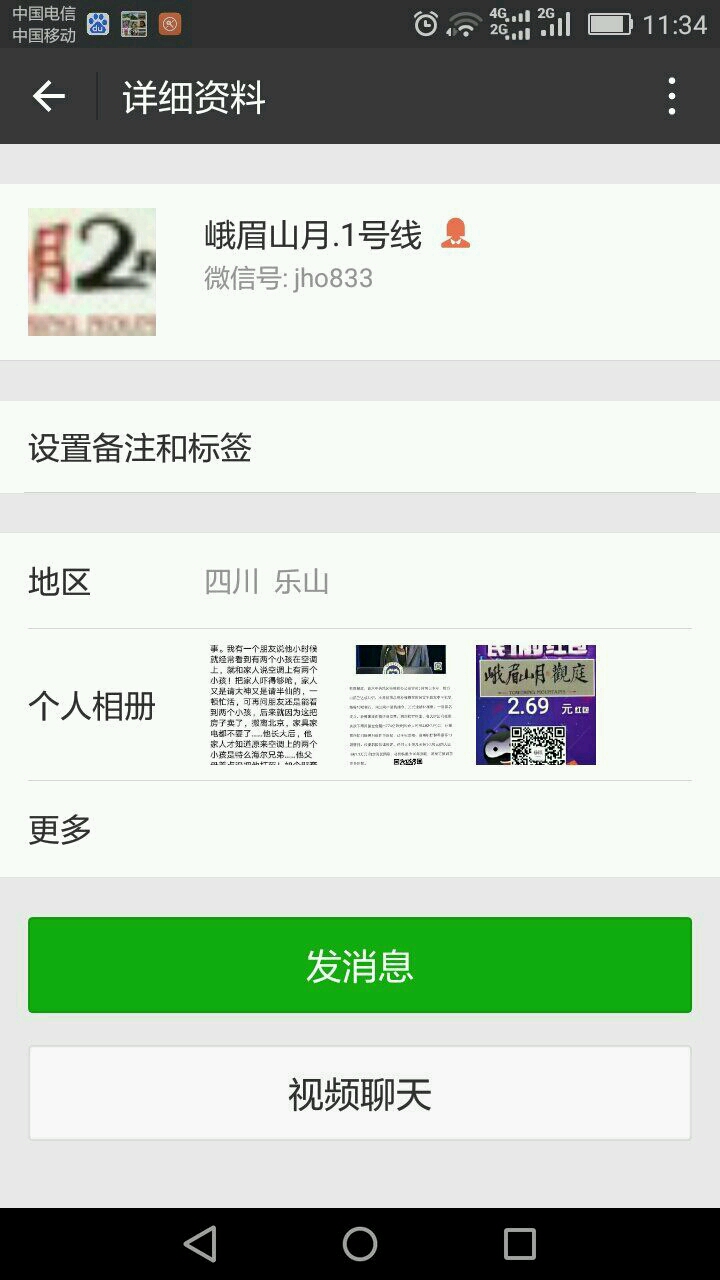Start a 视频聊天
The width and height of the screenshot is (720, 1280).
click(x=360, y=1094)
